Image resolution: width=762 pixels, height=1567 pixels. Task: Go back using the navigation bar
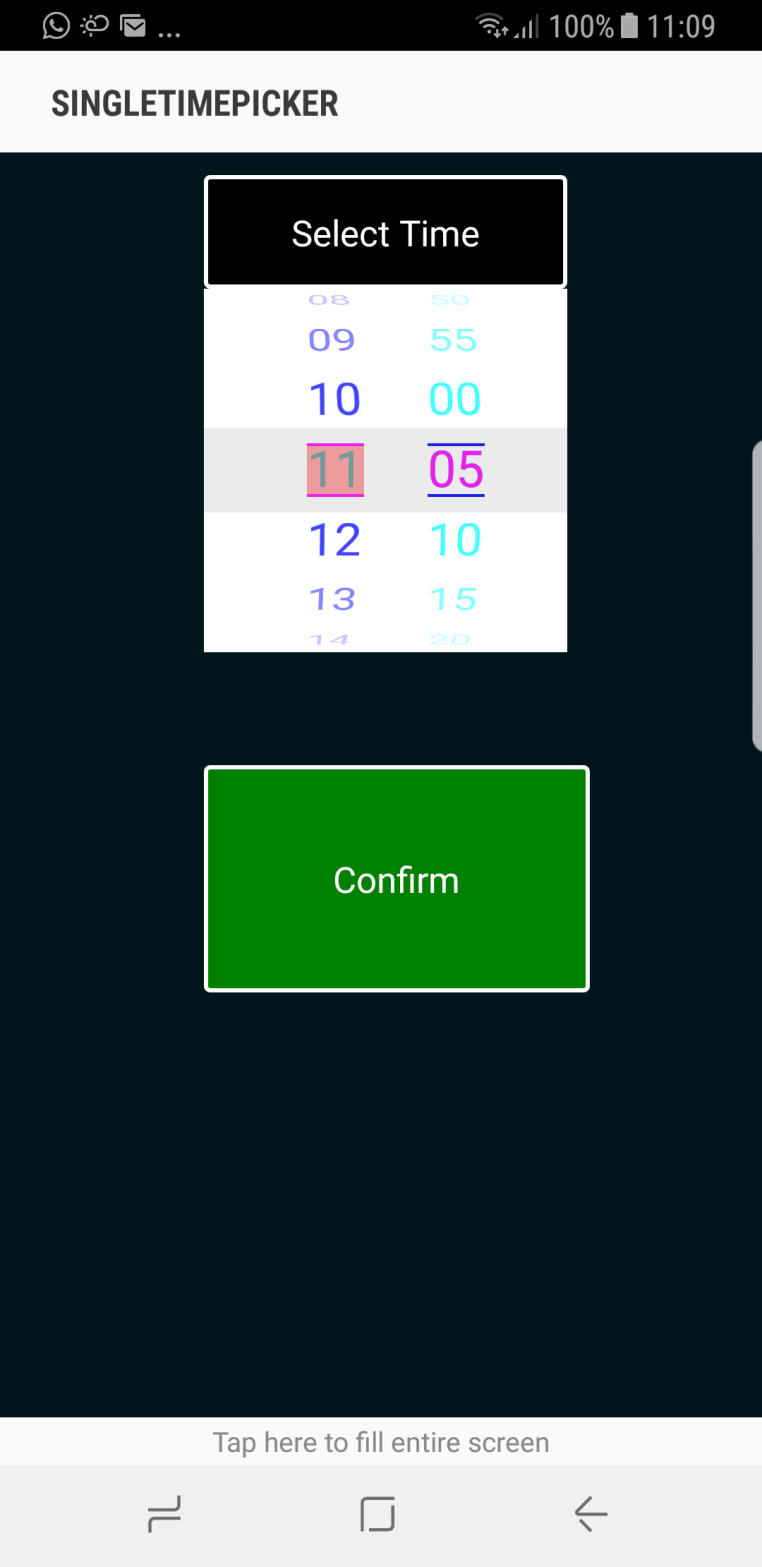pyautogui.click(x=590, y=1515)
